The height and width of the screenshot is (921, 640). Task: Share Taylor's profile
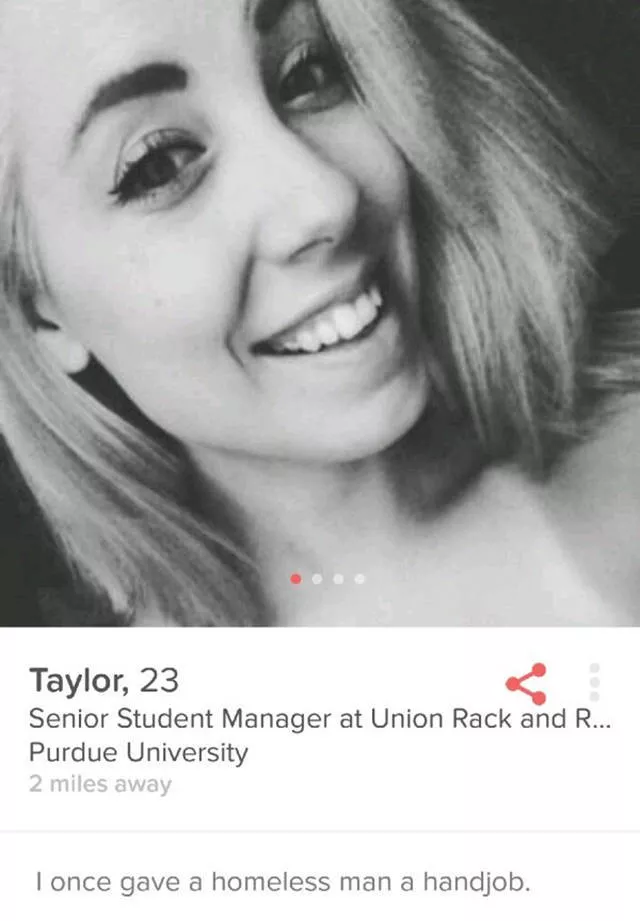pos(526,684)
